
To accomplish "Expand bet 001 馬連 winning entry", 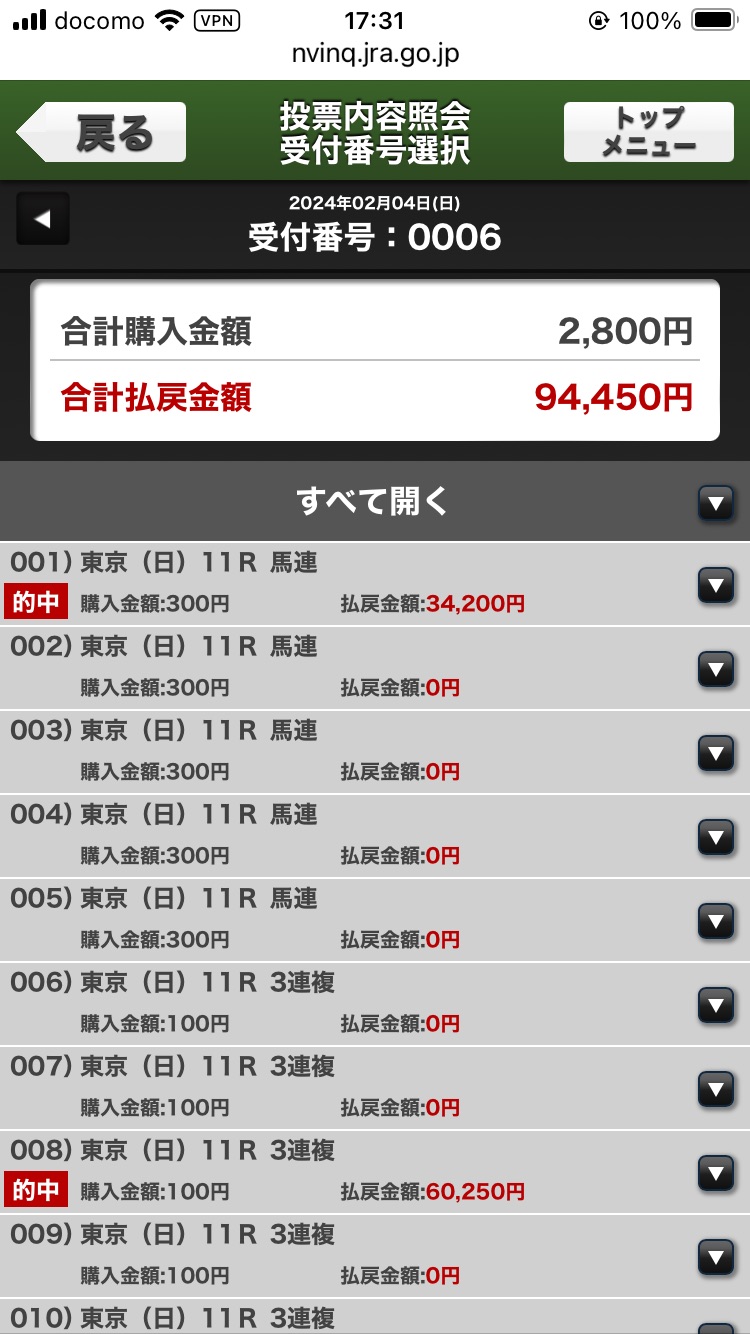I will pyautogui.click(x=715, y=585).
